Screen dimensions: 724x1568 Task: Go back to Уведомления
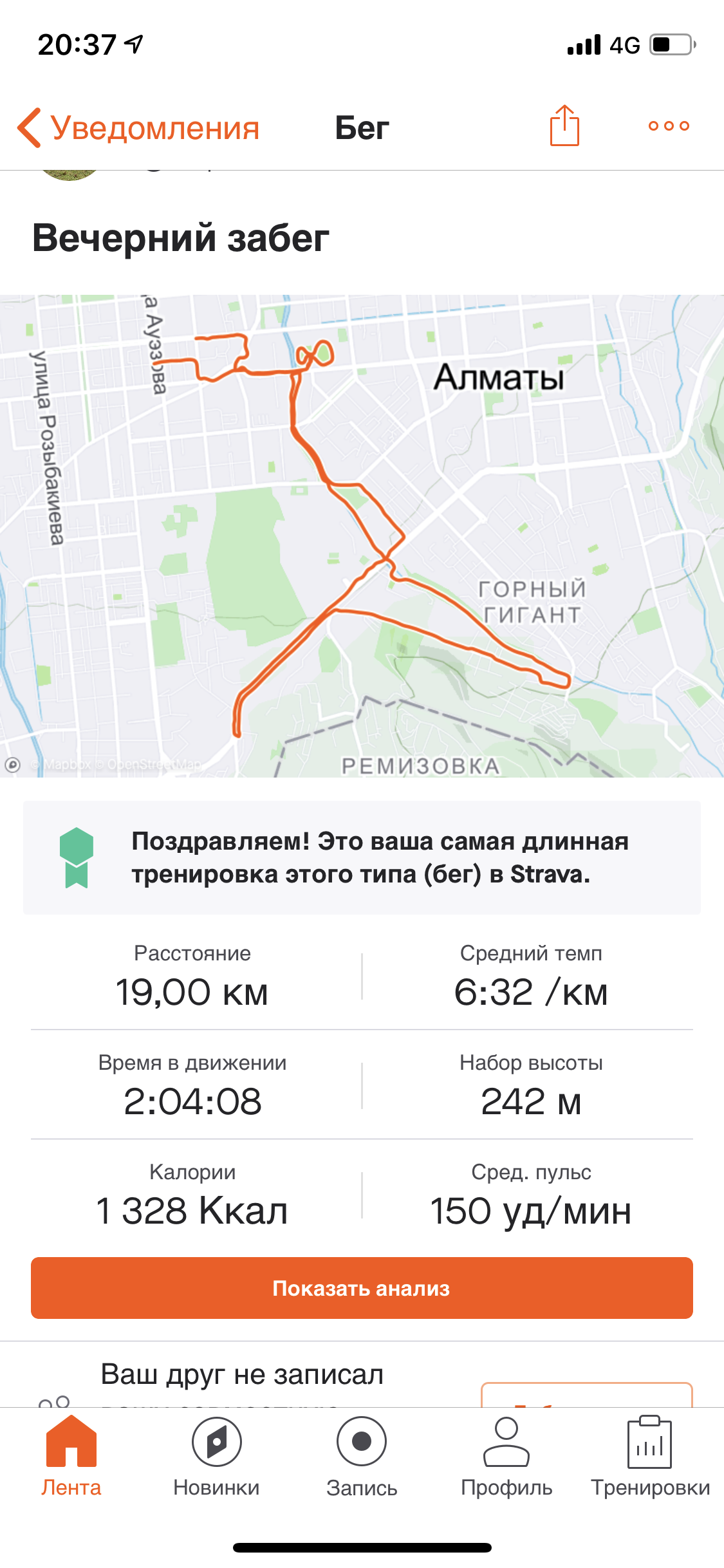click(138, 127)
